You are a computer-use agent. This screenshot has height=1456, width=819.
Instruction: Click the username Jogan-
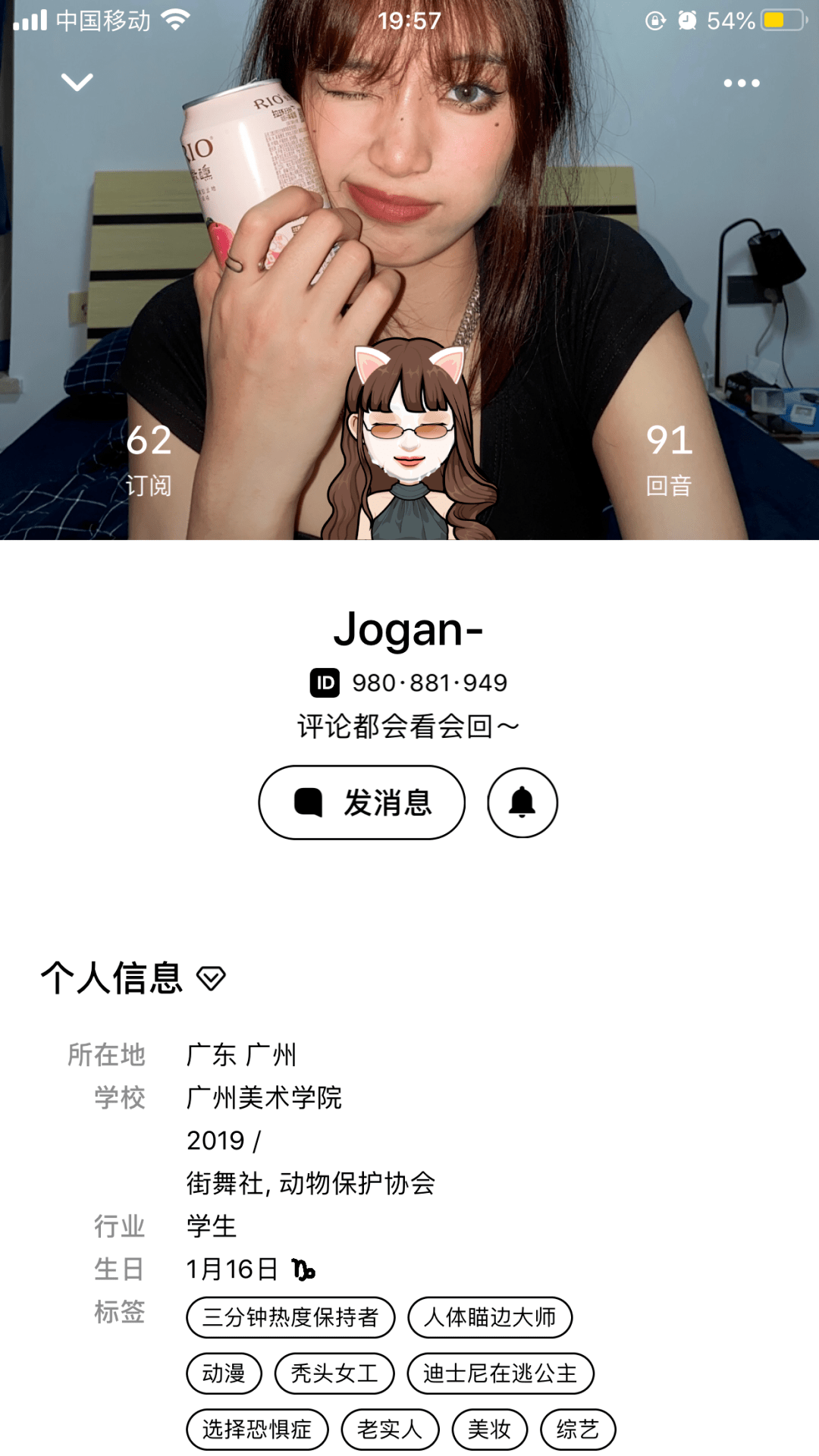pos(409,631)
